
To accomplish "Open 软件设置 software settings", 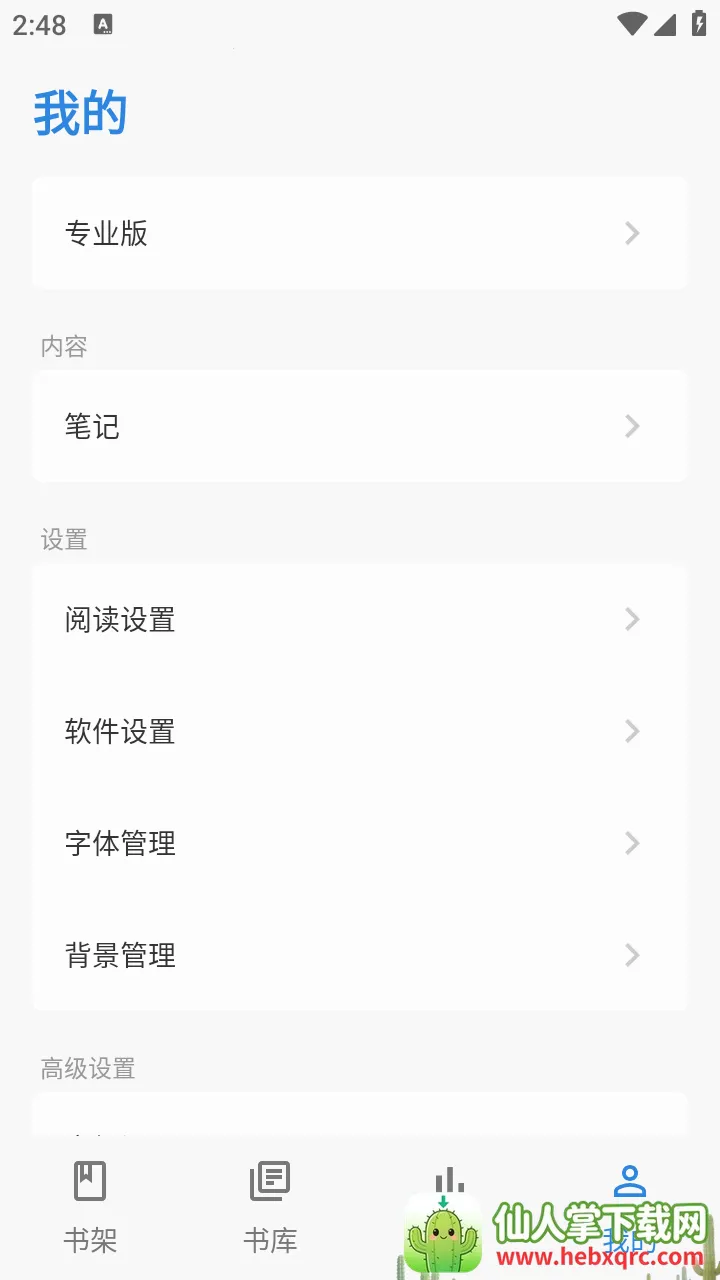I will 359,732.
